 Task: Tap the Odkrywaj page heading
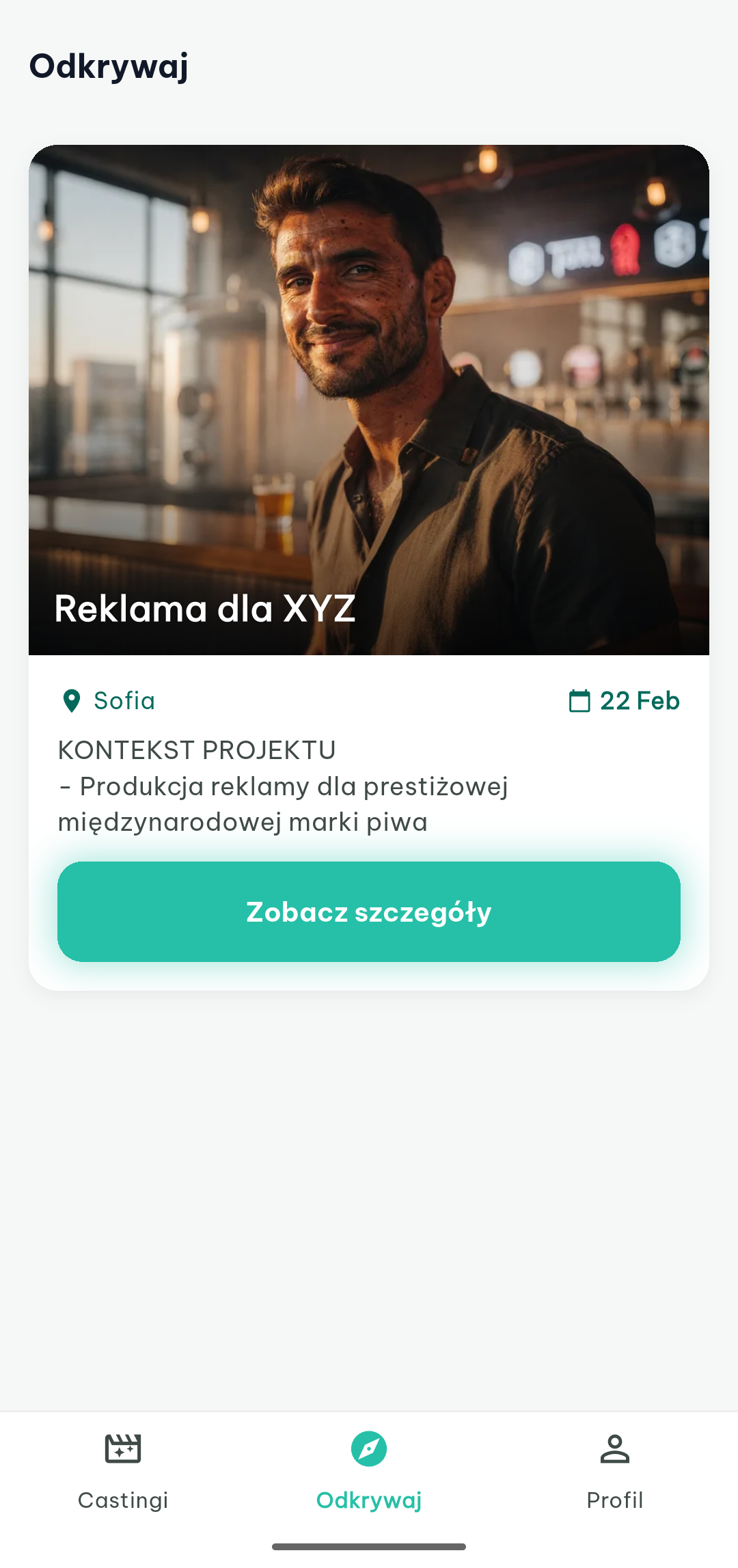coord(108,66)
